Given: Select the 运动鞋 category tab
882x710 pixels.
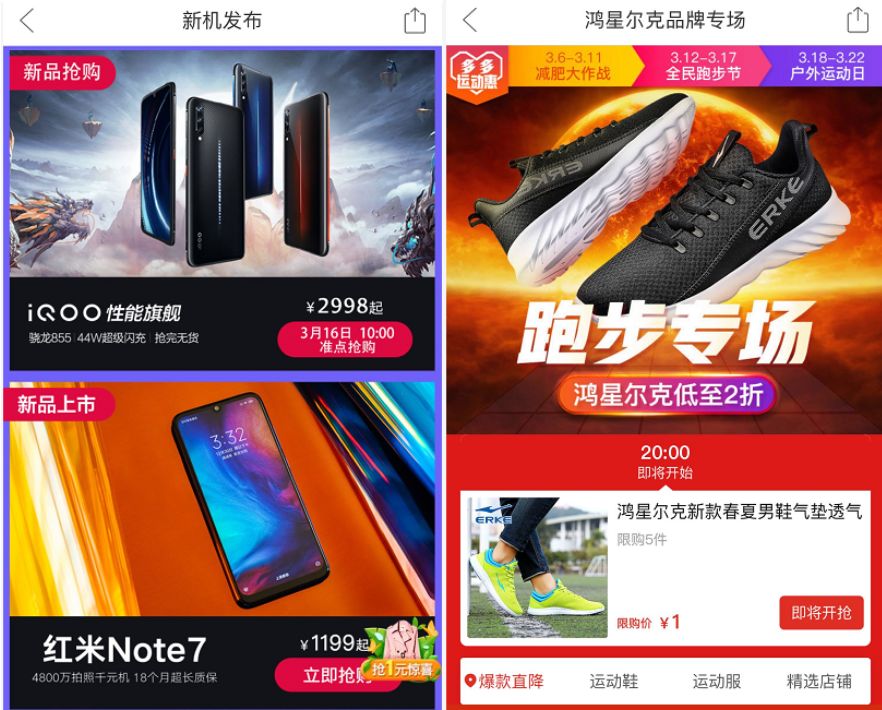Looking at the screenshot, I should [x=614, y=681].
